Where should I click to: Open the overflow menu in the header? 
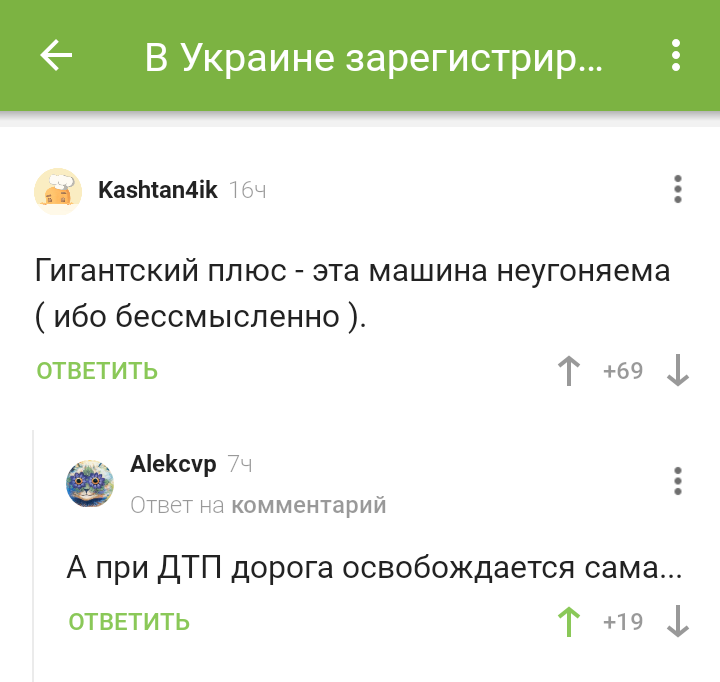click(x=677, y=56)
